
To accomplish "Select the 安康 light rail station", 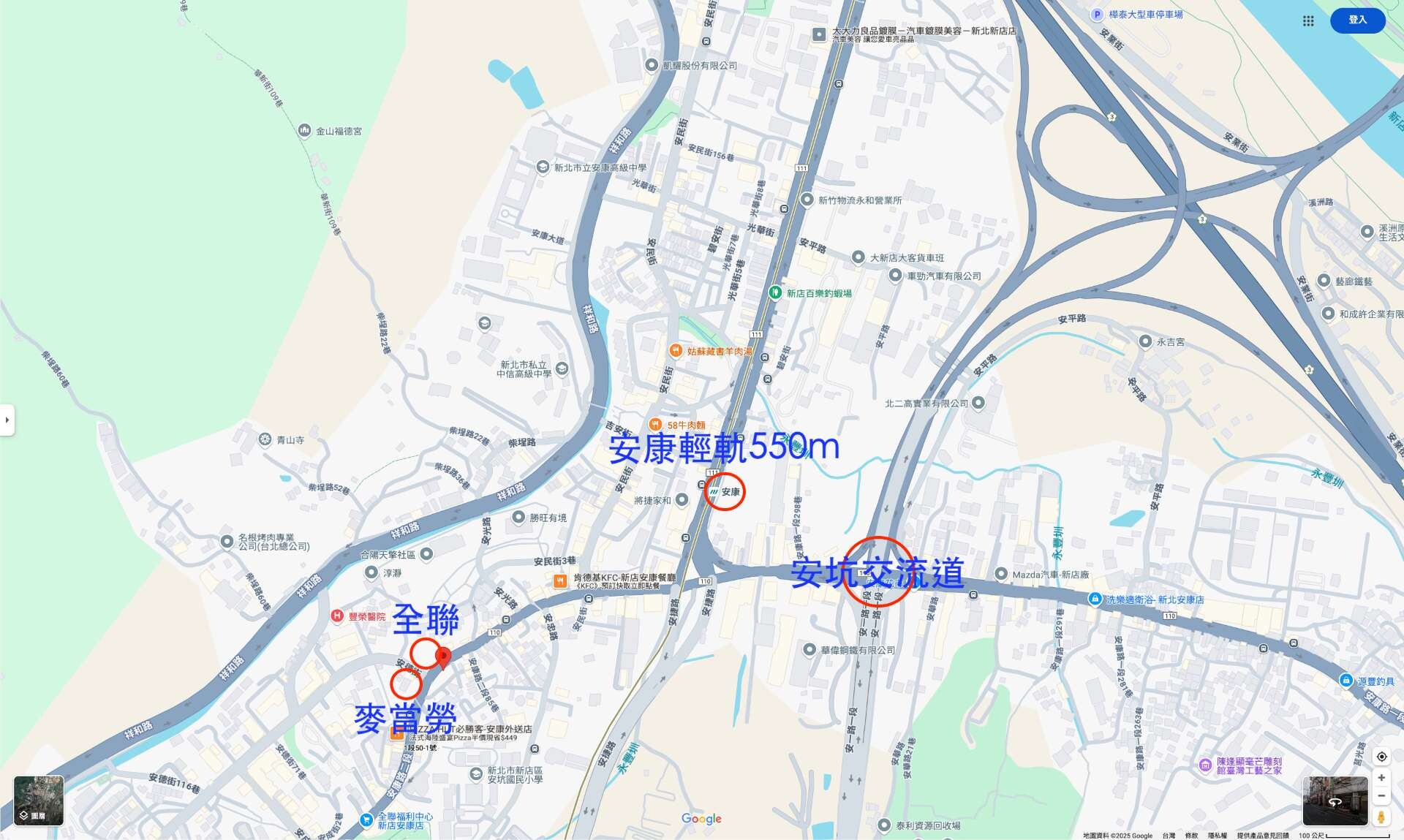I will [x=715, y=492].
